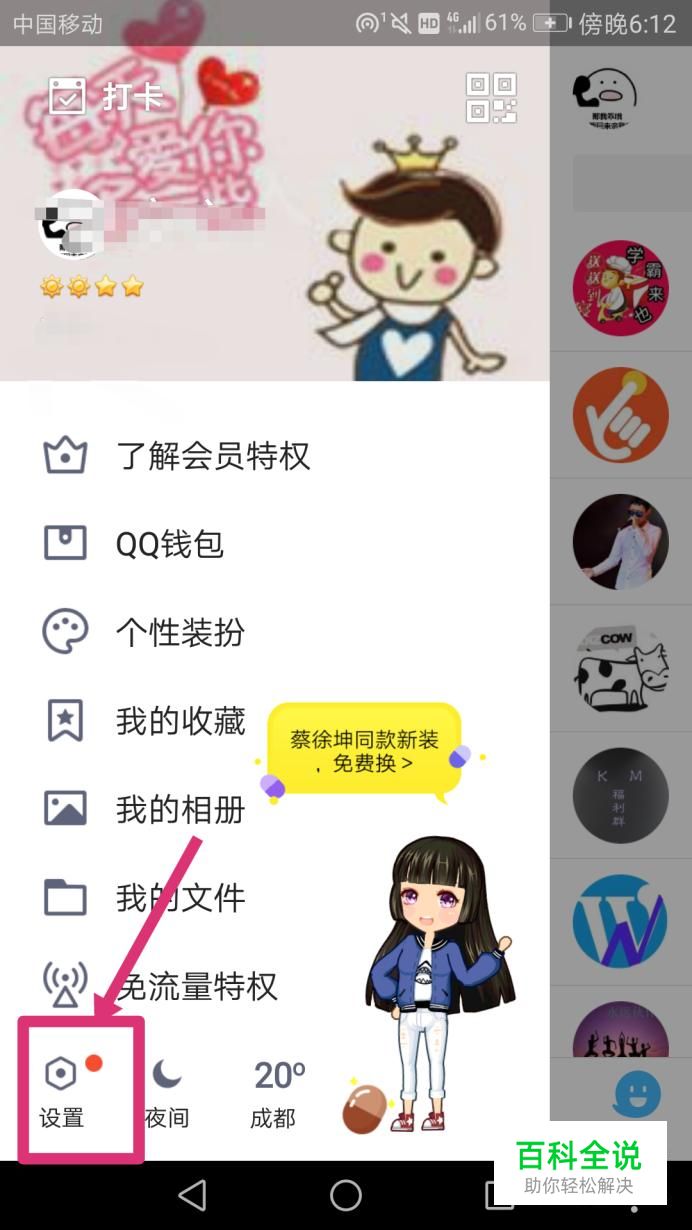The width and height of the screenshot is (692, 1230).
Task: Tap the 打卡 check-in button
Action: pos(106,97)
